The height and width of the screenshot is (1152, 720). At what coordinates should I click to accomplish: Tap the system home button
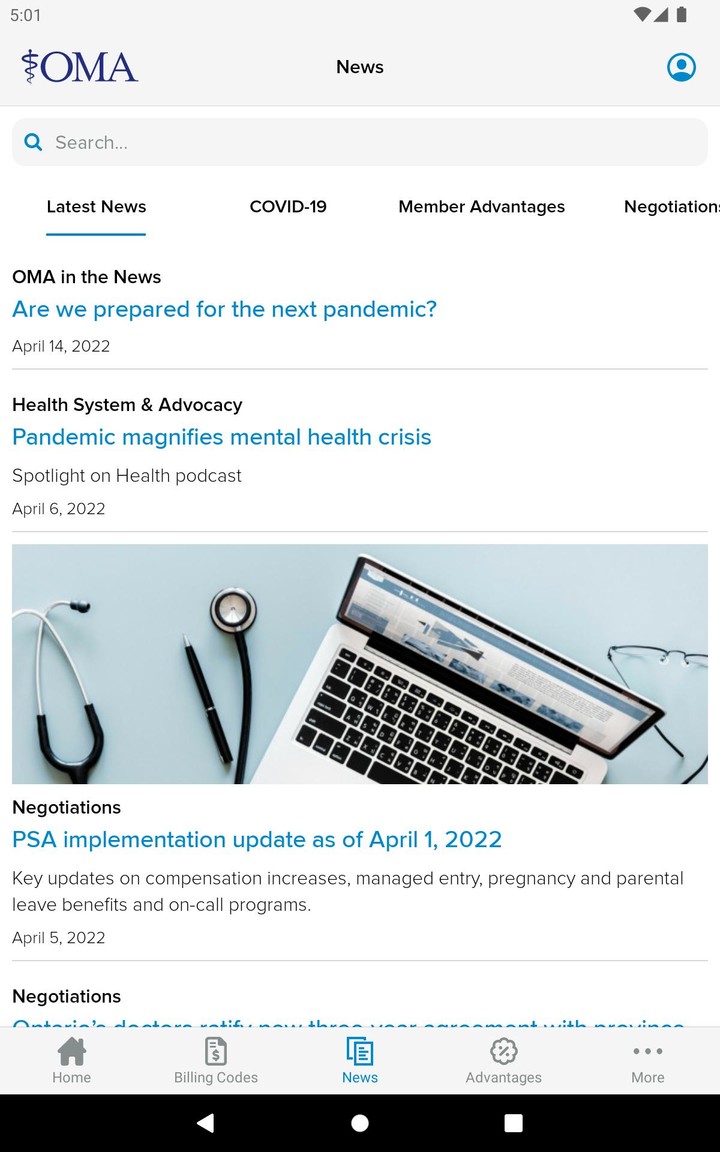360,1123
